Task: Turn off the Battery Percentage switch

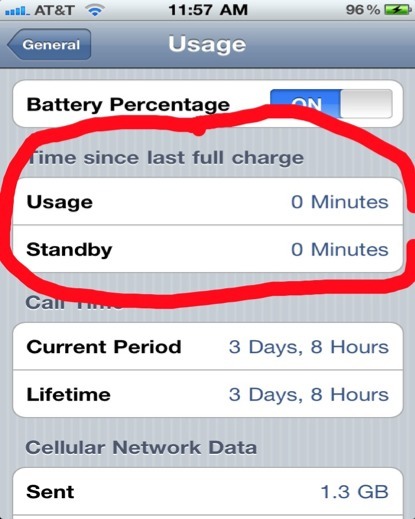Action: pyautogui.click(x=331, y=104)
